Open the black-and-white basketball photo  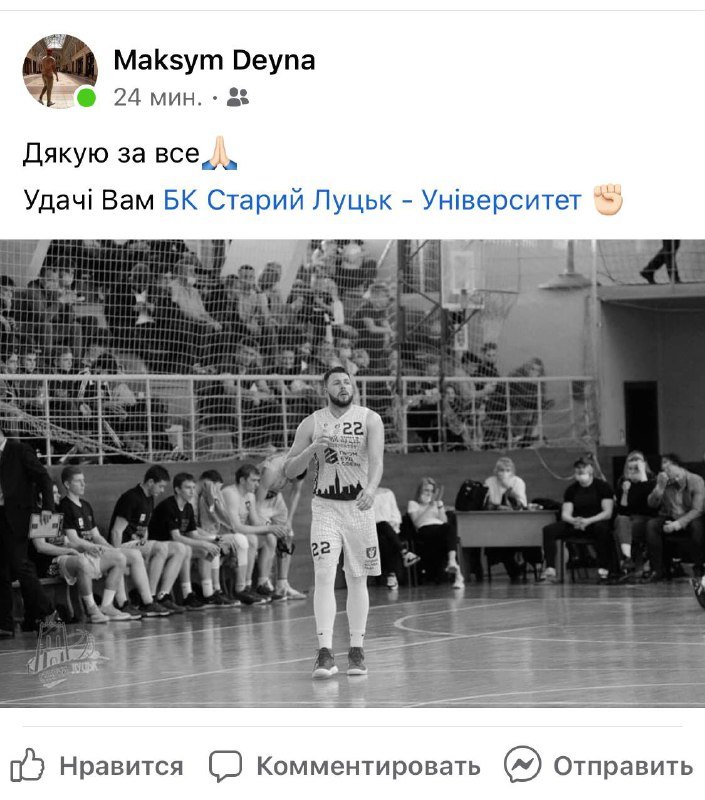352,472
